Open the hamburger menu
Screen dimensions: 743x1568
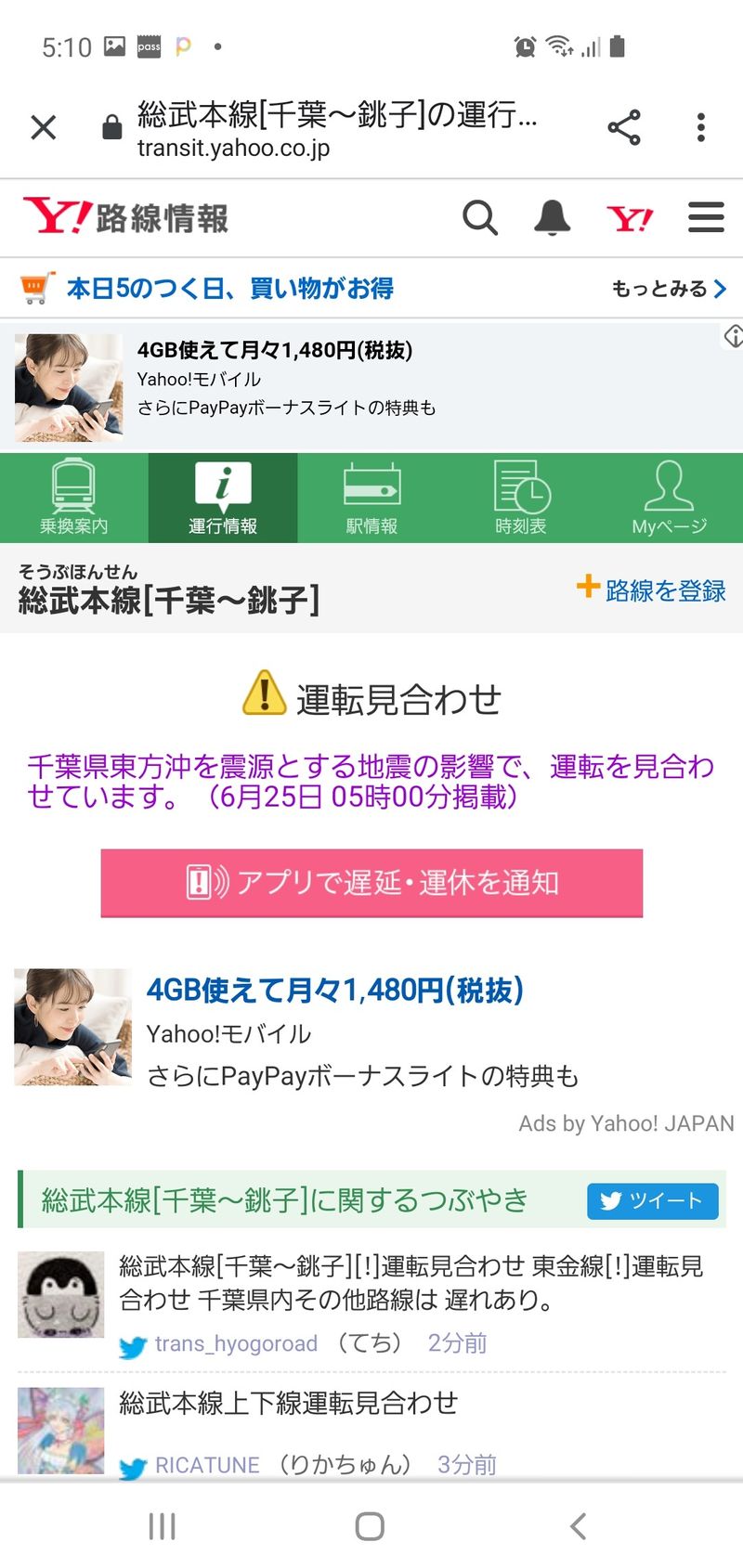click(706, 218)
